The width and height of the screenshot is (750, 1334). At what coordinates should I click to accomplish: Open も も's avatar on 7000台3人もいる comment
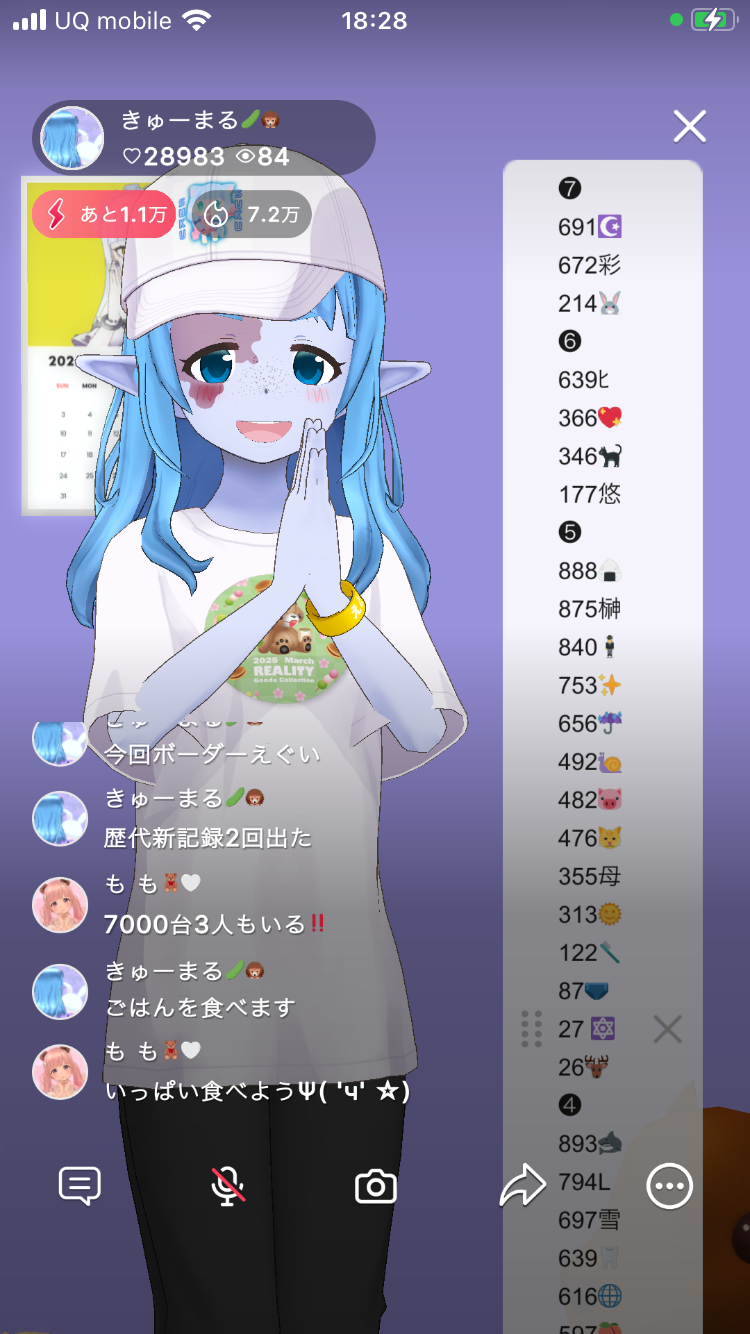[x=60, y=906]
